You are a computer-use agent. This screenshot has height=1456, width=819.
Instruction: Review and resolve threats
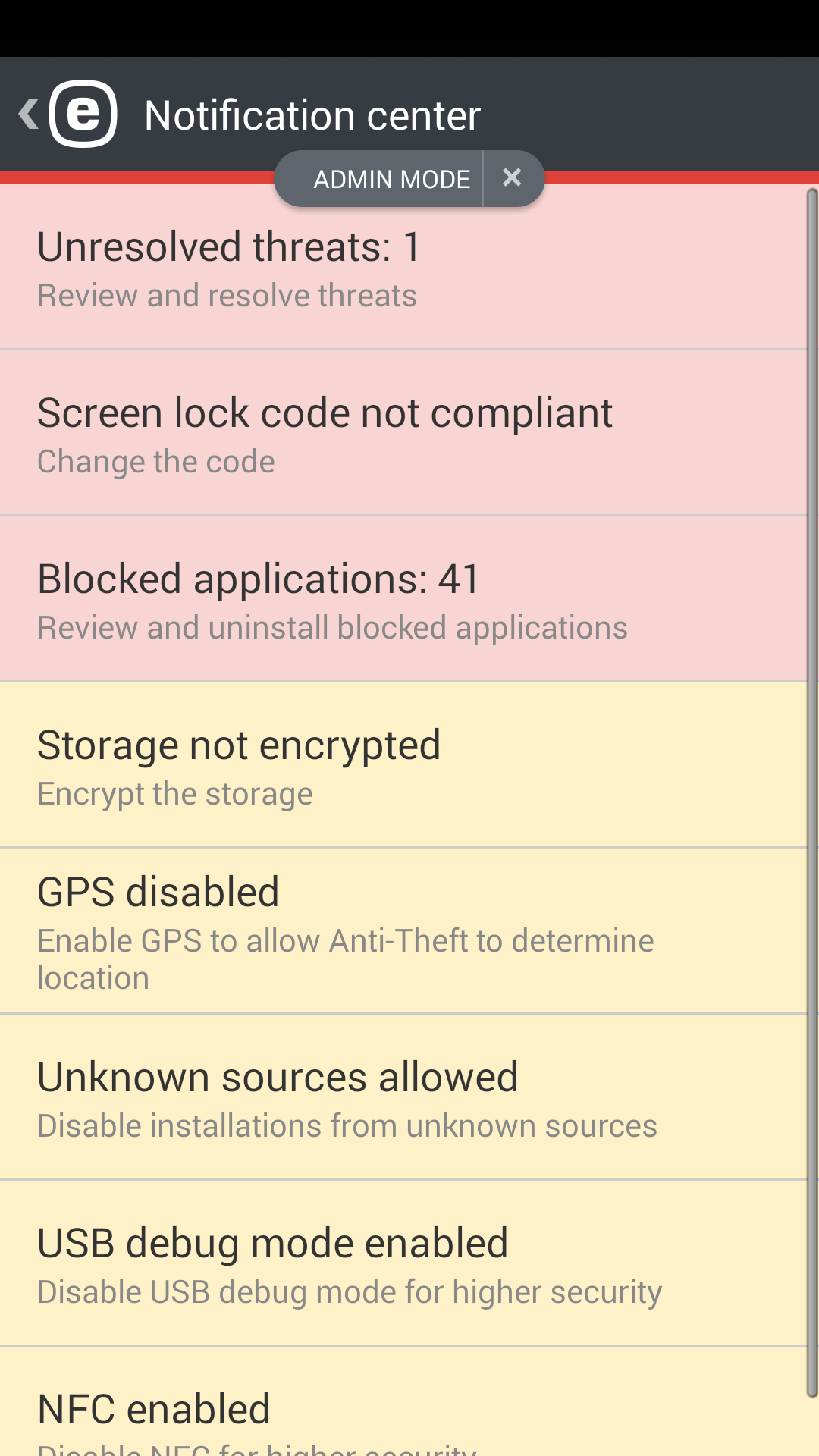pyautogui.click(x=227, y=295)
